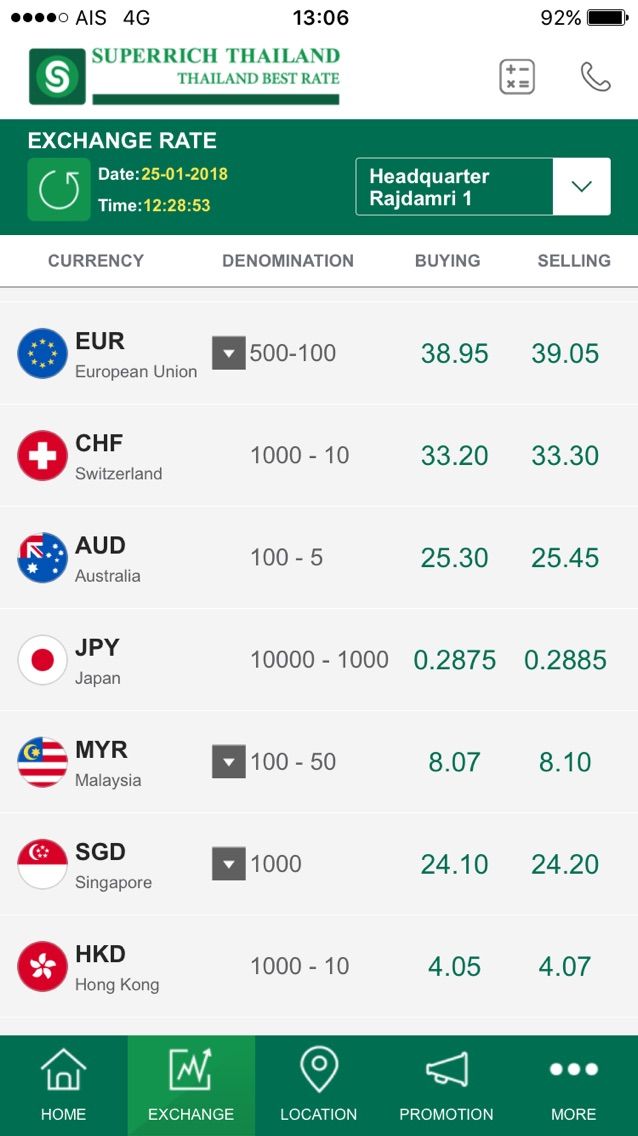
Task: Tap the phone call icon
Action: [596, 77]
